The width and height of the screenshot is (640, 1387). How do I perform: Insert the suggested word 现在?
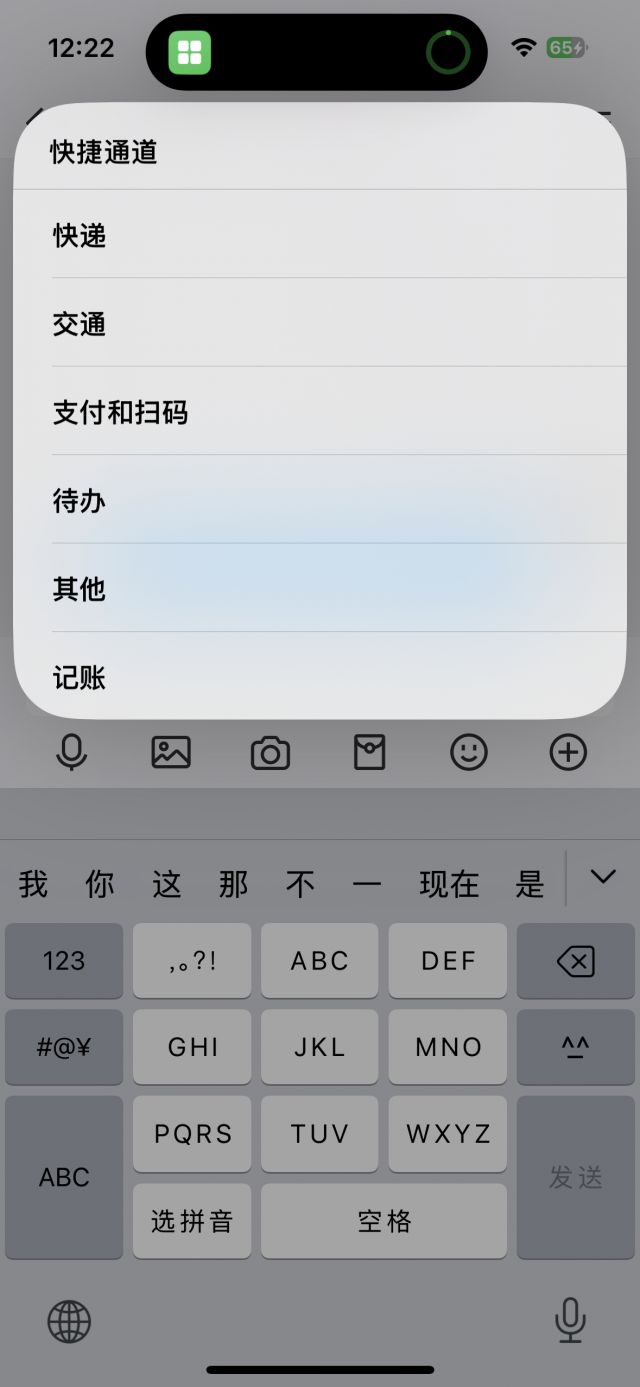tap(449, 884)
